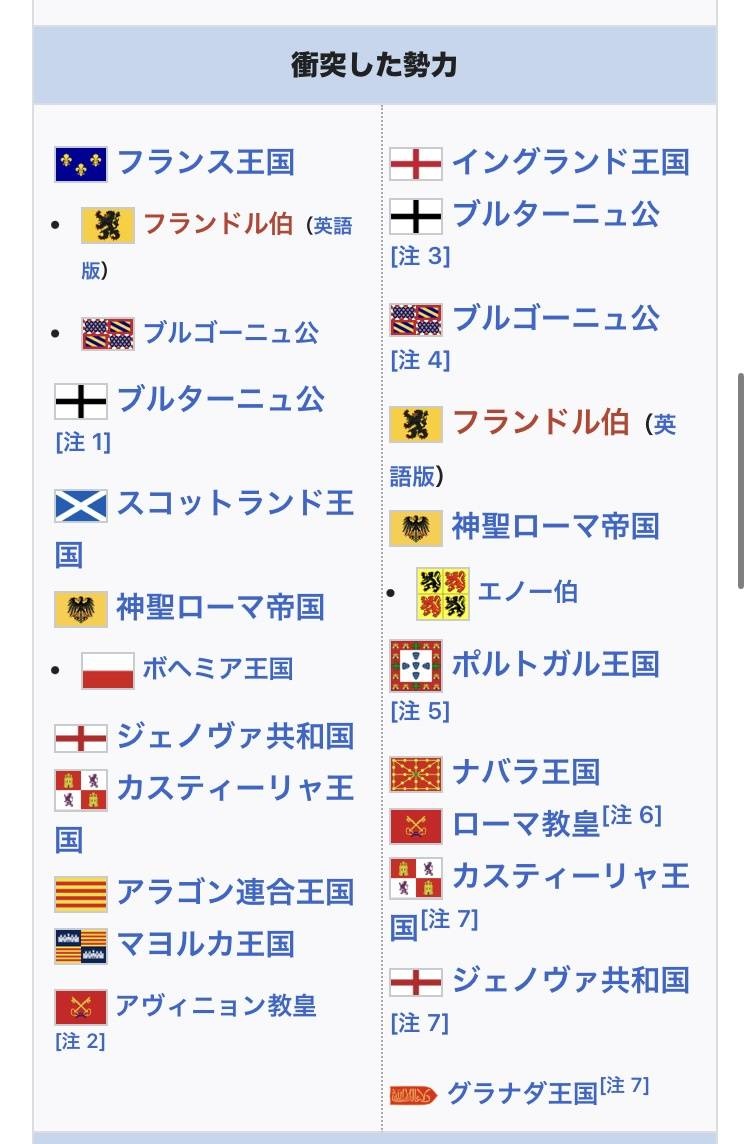This screenshot has width=750, height=1144.
Task: Go to the アラゴン連合王国 article
Action: click(234, 892)
